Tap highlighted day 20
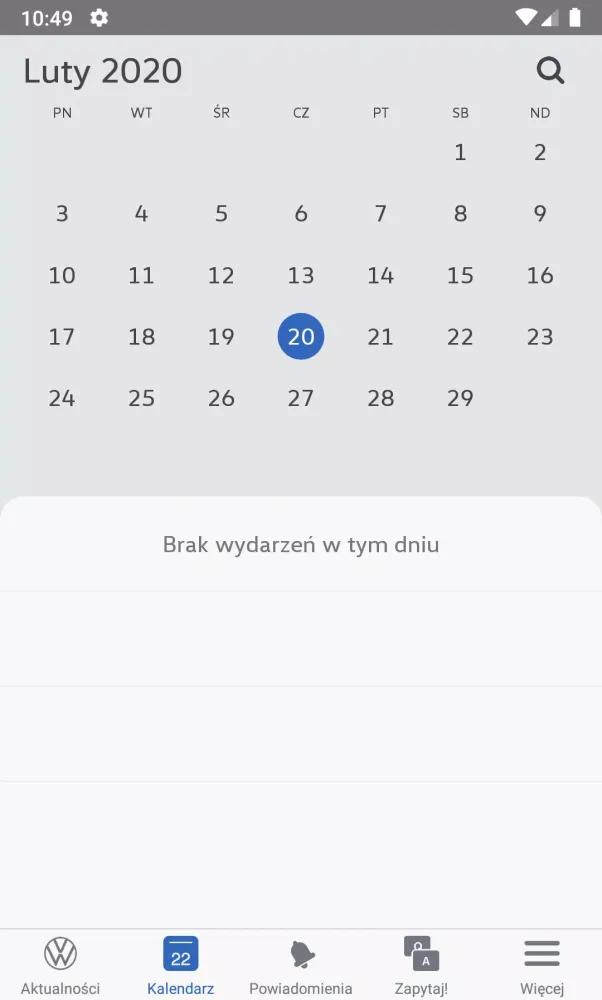Viewport: 602px width, 1000px height. pos(301,337)
